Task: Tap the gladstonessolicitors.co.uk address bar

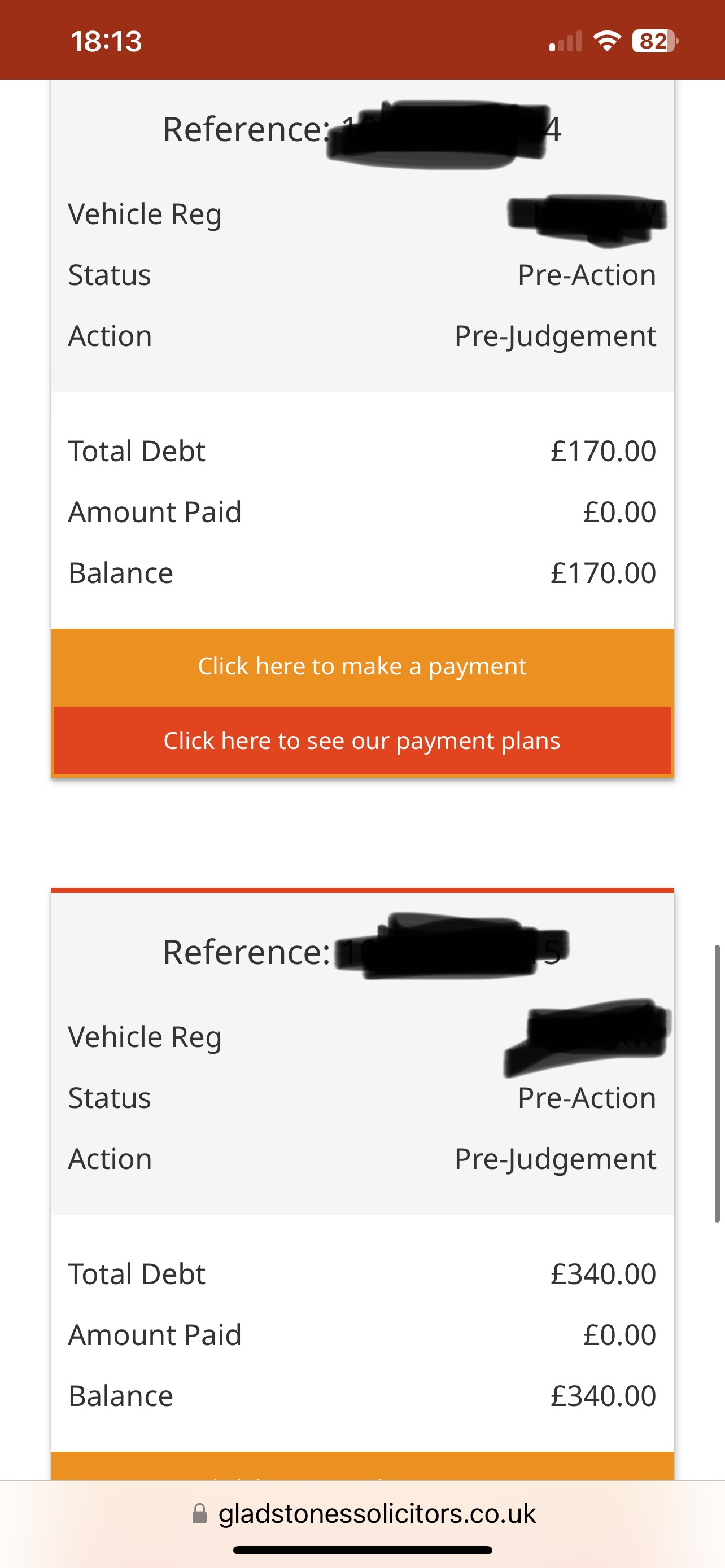Action: coord(364,1514)
